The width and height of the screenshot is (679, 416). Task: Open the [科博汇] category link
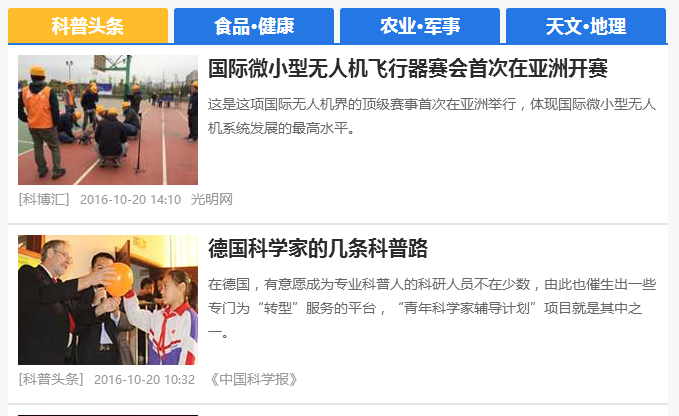click(44, 199)
